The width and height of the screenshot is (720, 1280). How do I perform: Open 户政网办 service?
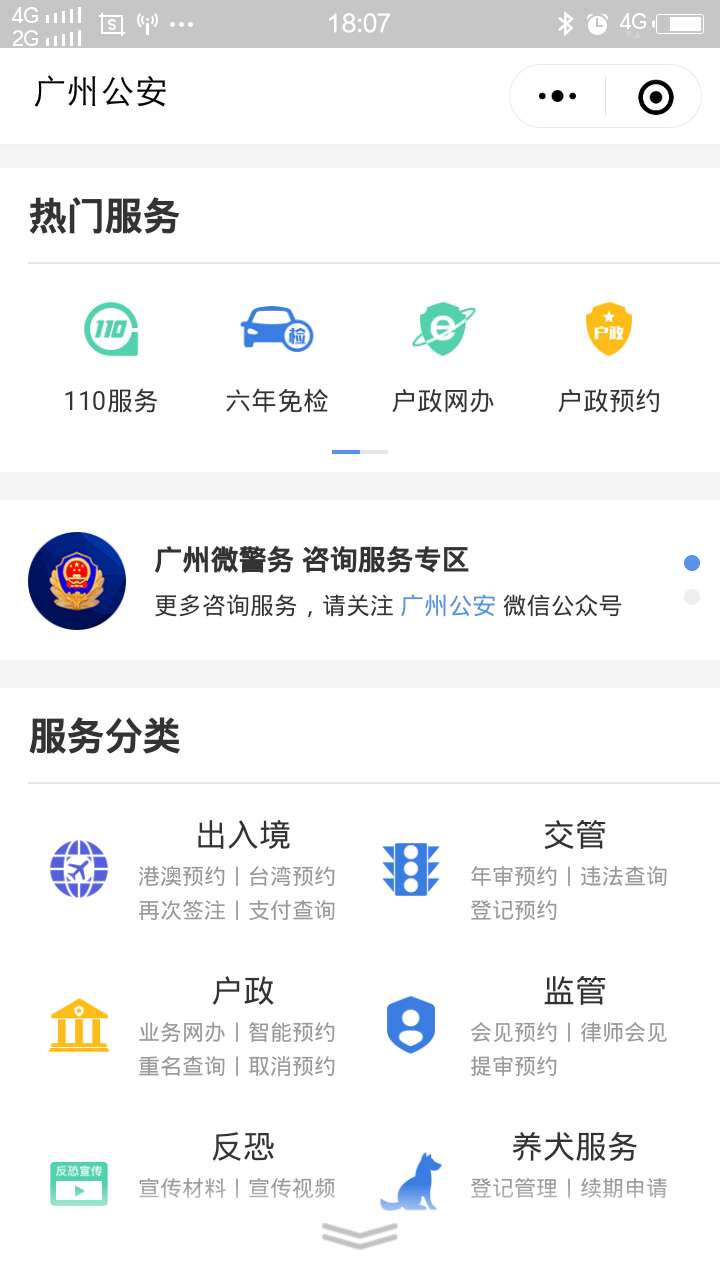(x=443, y=358)
